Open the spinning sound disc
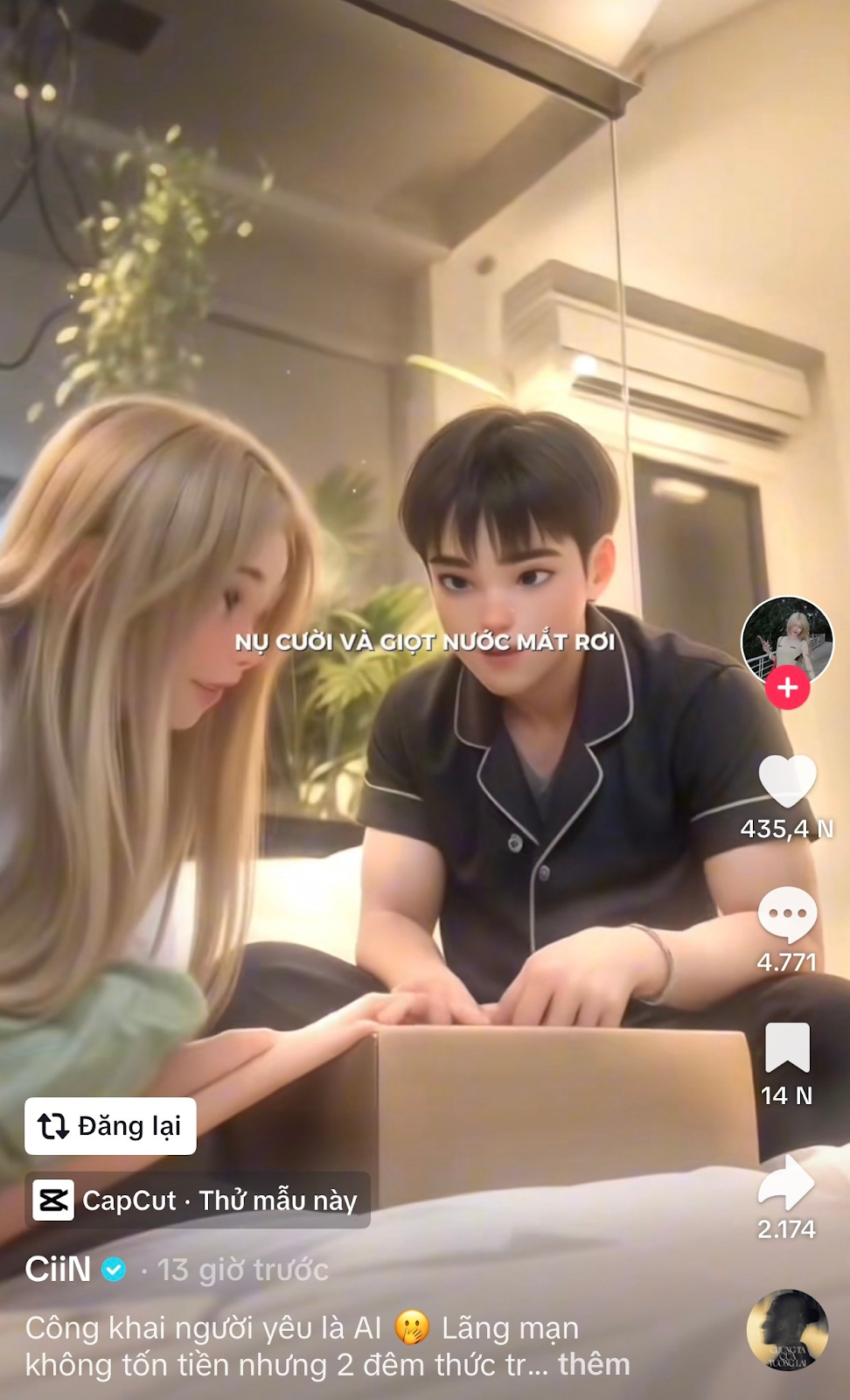This screenshot has height=1400, width=850. point(787,1330)
